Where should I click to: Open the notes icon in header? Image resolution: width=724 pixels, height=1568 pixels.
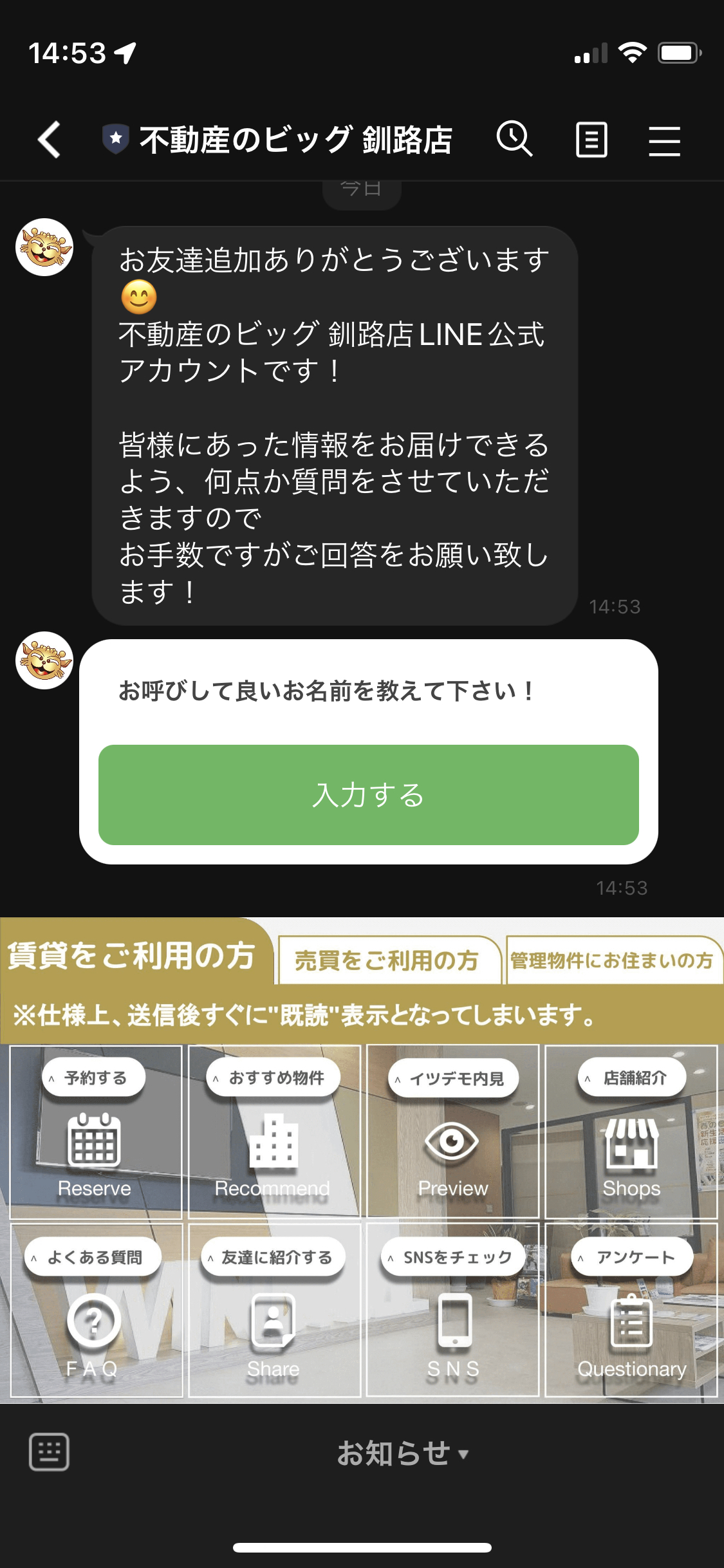[591, 139]
